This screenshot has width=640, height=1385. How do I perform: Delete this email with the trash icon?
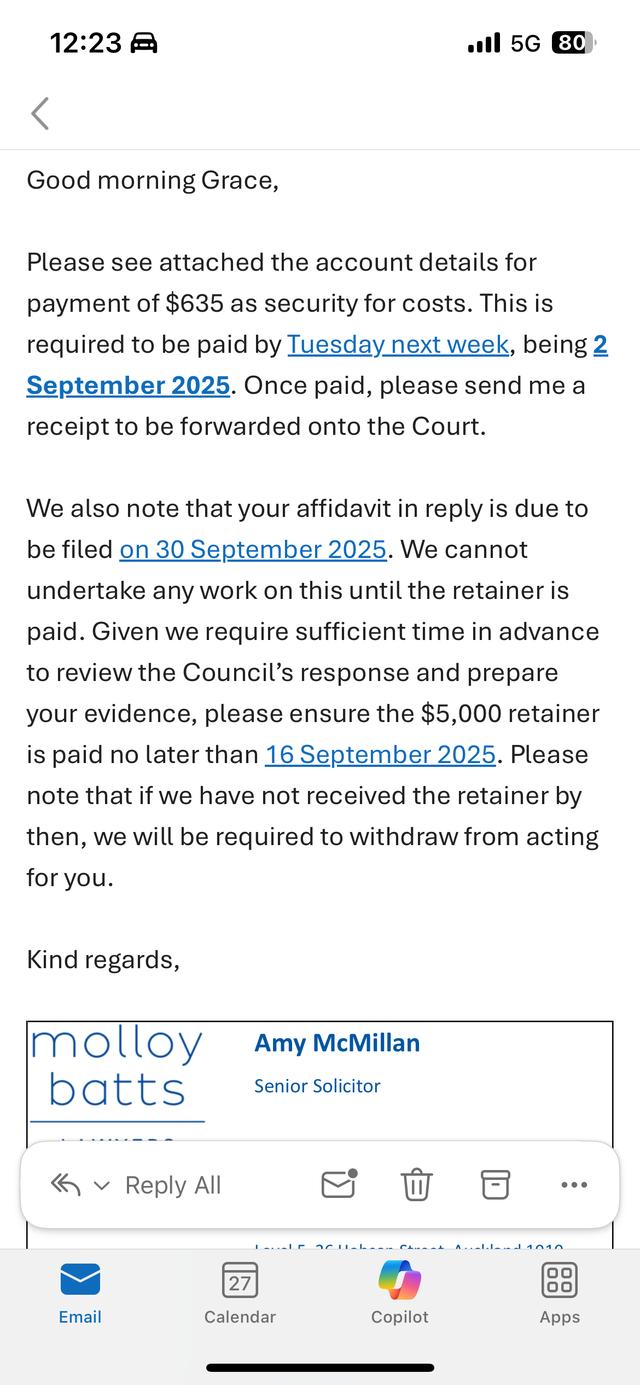pos(416,1185)
